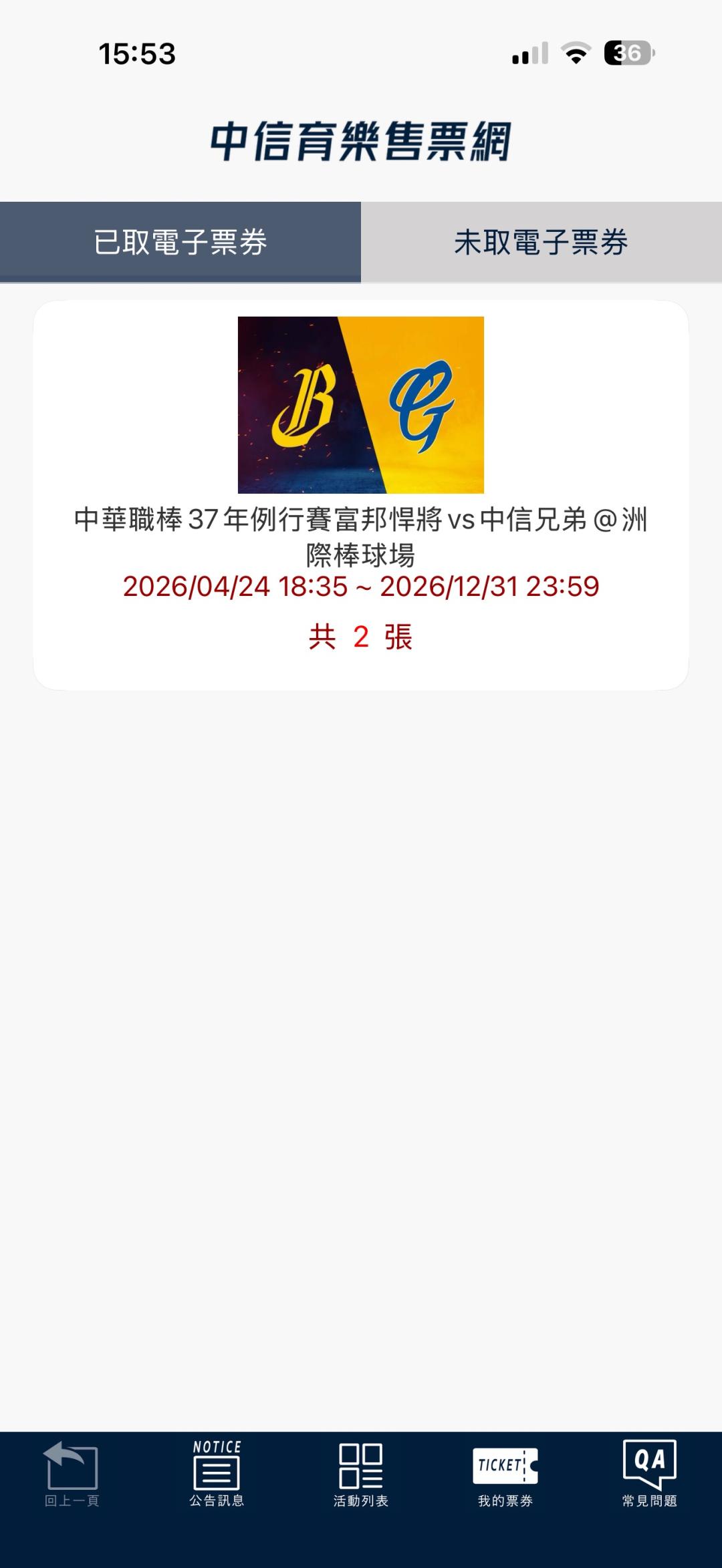Open 公告訊息 notices

[217, 1474]
